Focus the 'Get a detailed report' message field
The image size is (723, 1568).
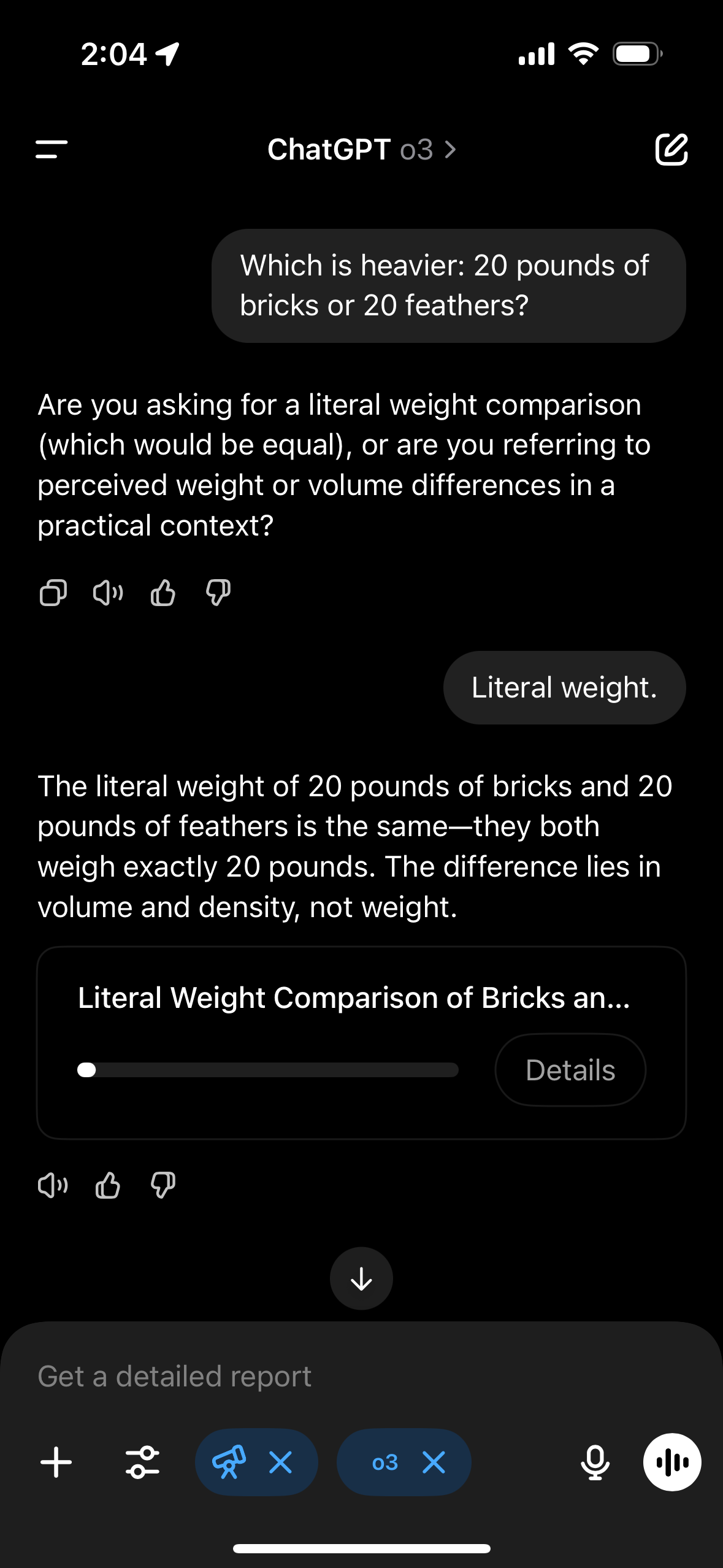(x=361, y=1377)
